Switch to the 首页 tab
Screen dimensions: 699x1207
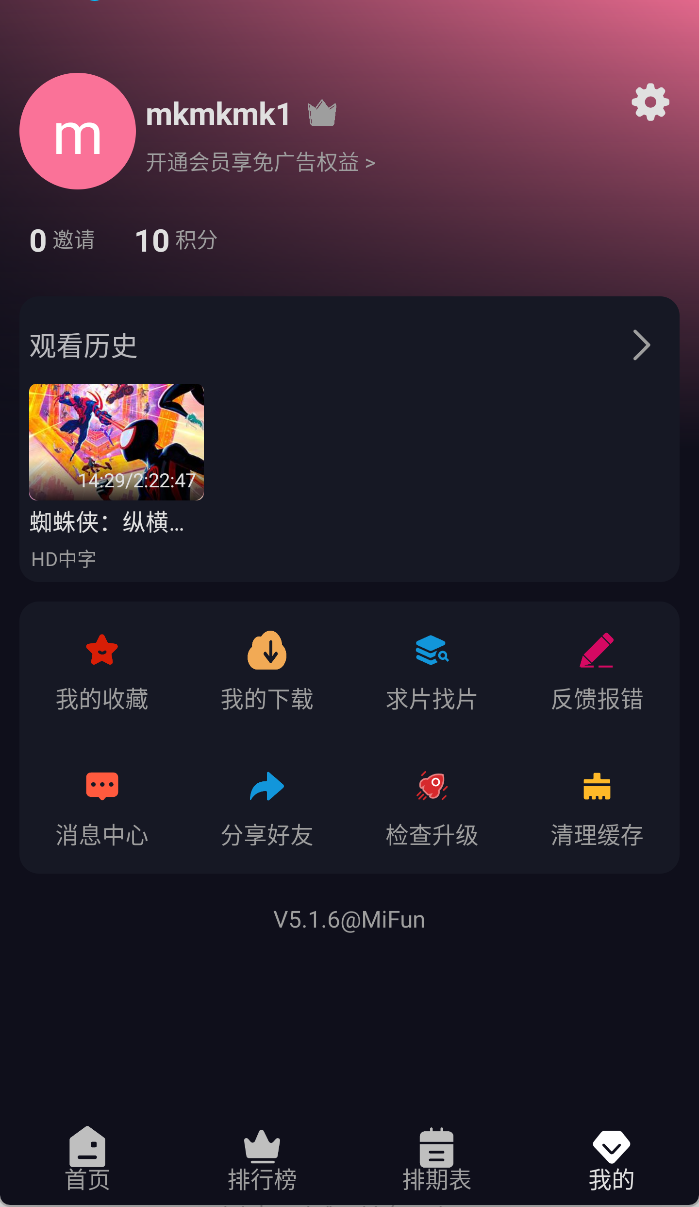[87, 1161]
